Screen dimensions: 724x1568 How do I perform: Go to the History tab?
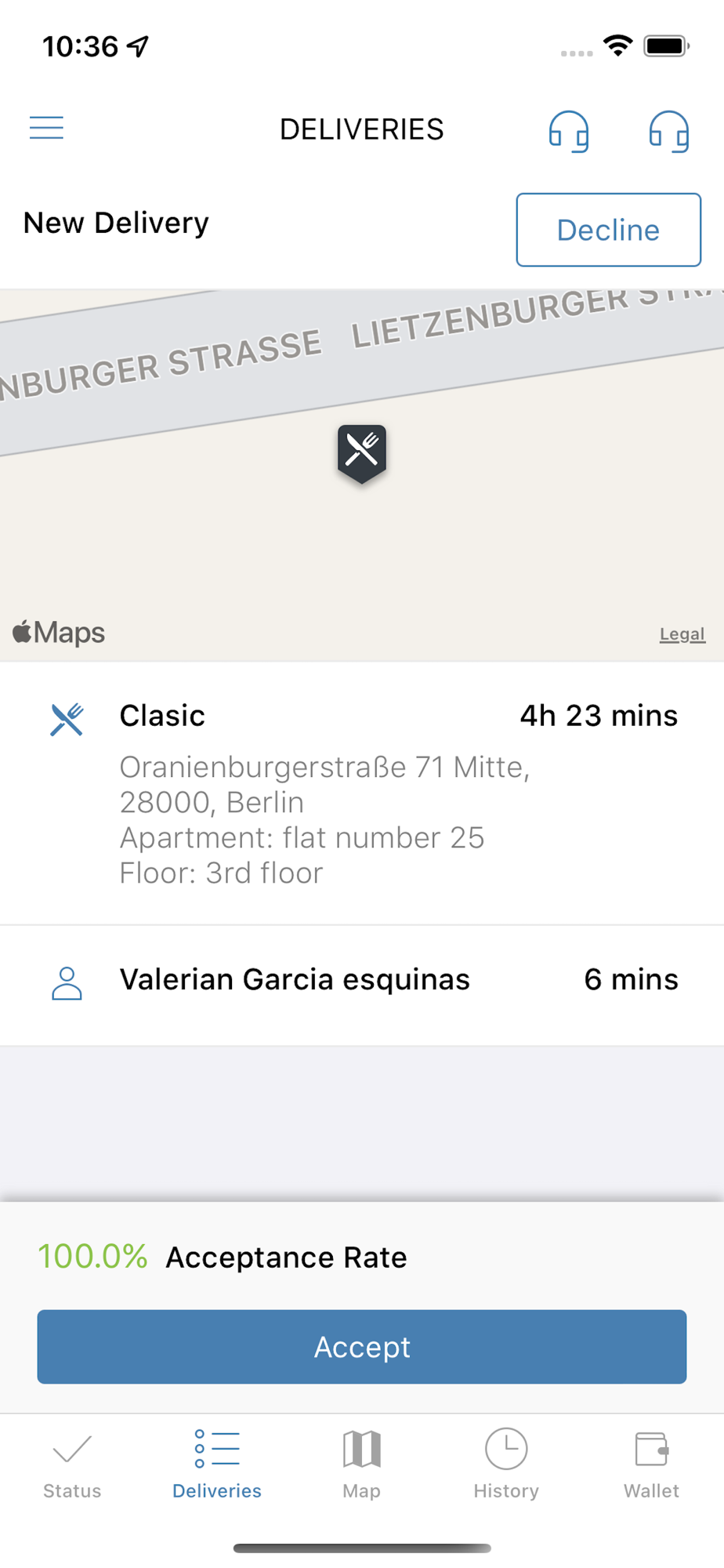click(506, 1463)
